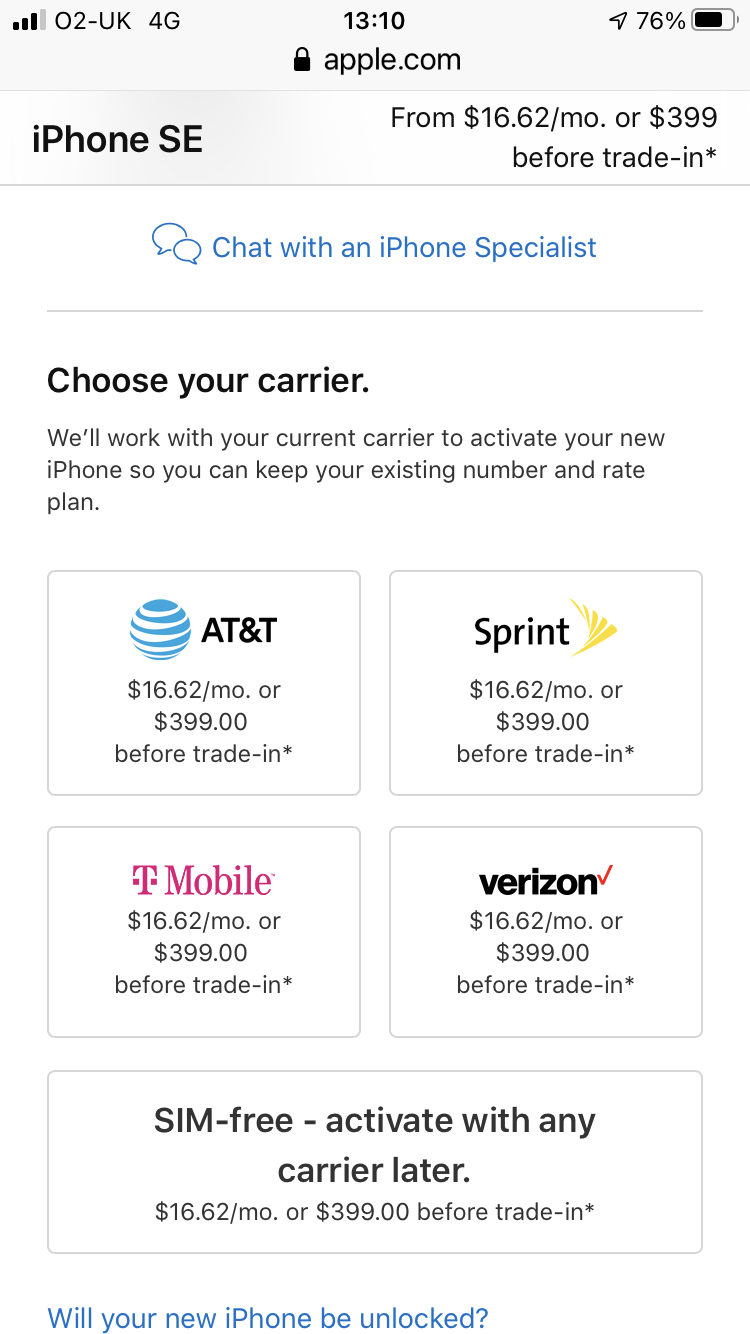
Task: Choose SIM-free, activate with any carrier later
Action: click(375, 1162)
